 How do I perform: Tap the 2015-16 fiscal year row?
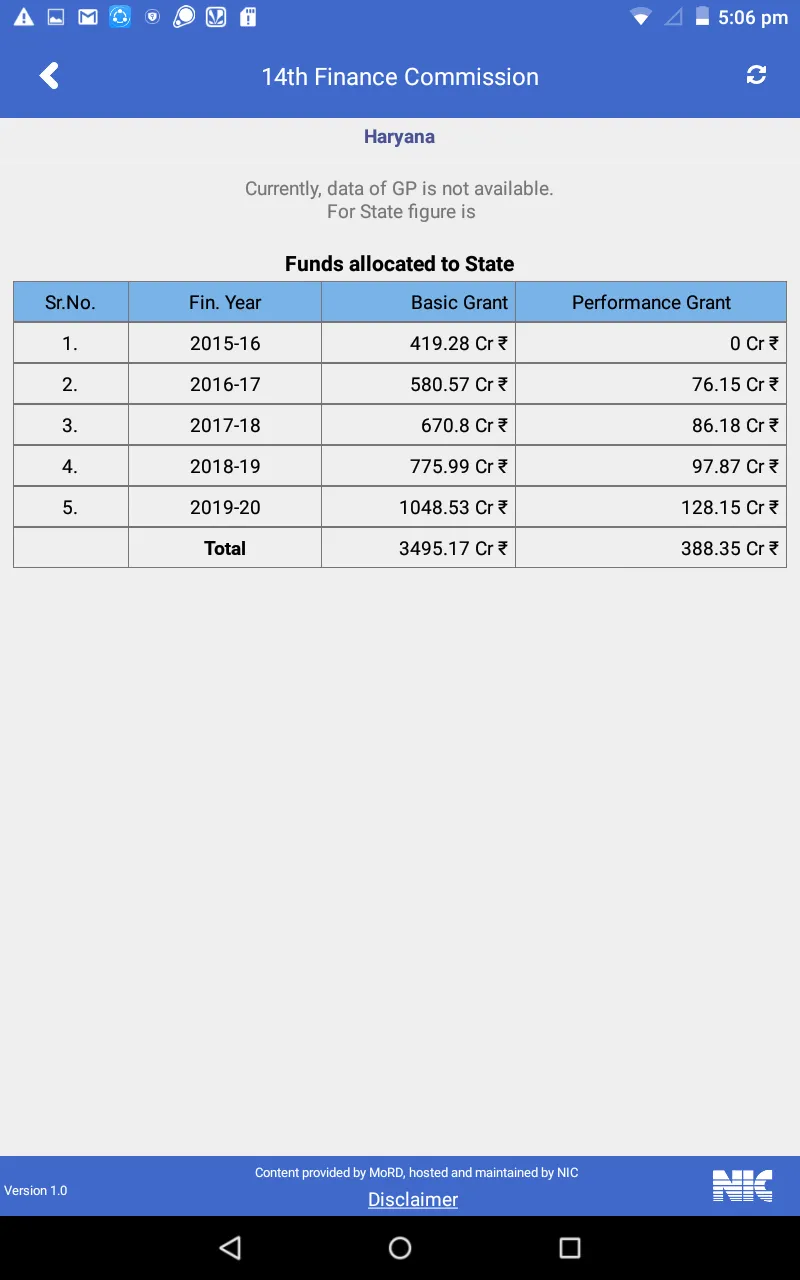pos(224,342)
